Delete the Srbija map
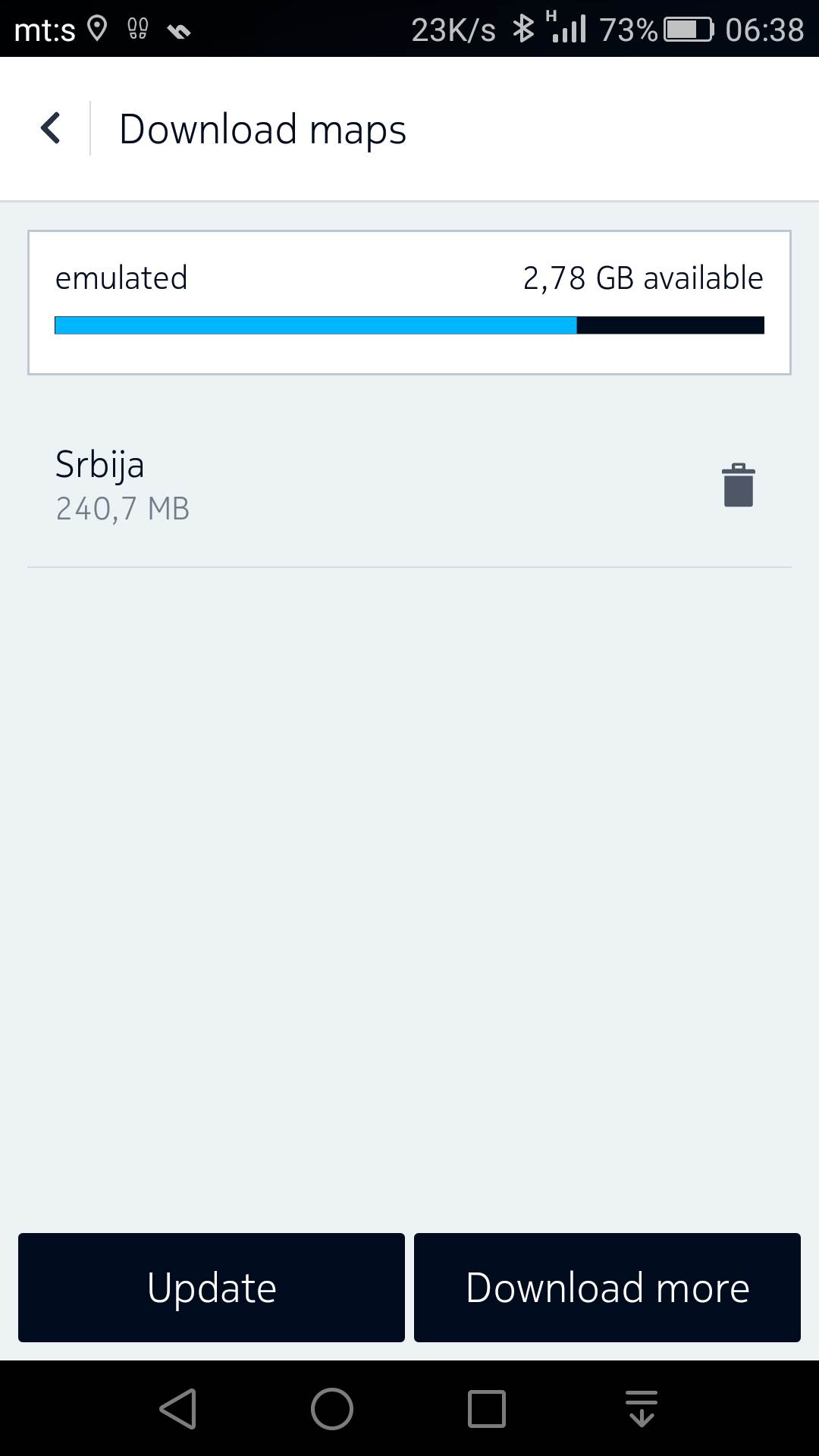819x1456 pixels. pos(738,485)
